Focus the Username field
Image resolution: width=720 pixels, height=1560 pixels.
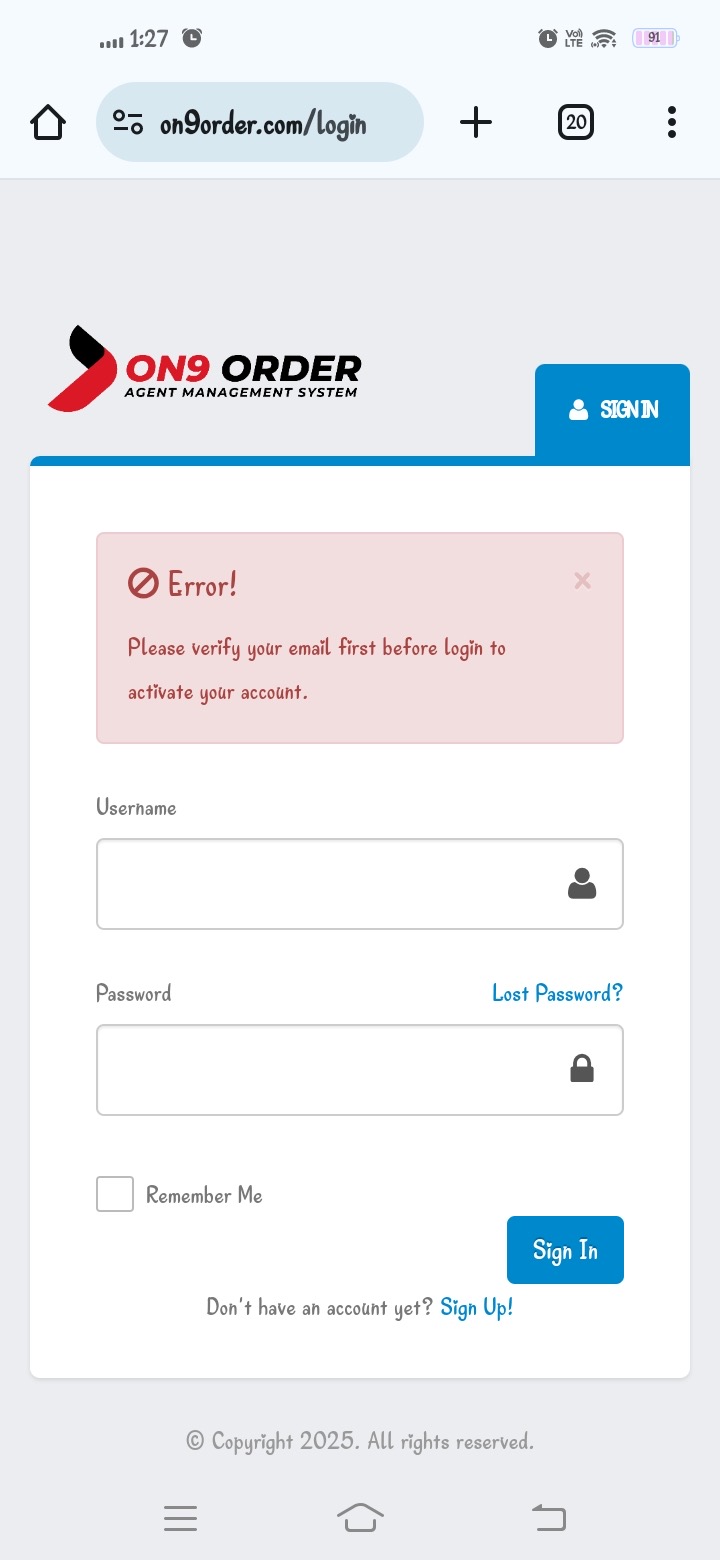[360, 884]
